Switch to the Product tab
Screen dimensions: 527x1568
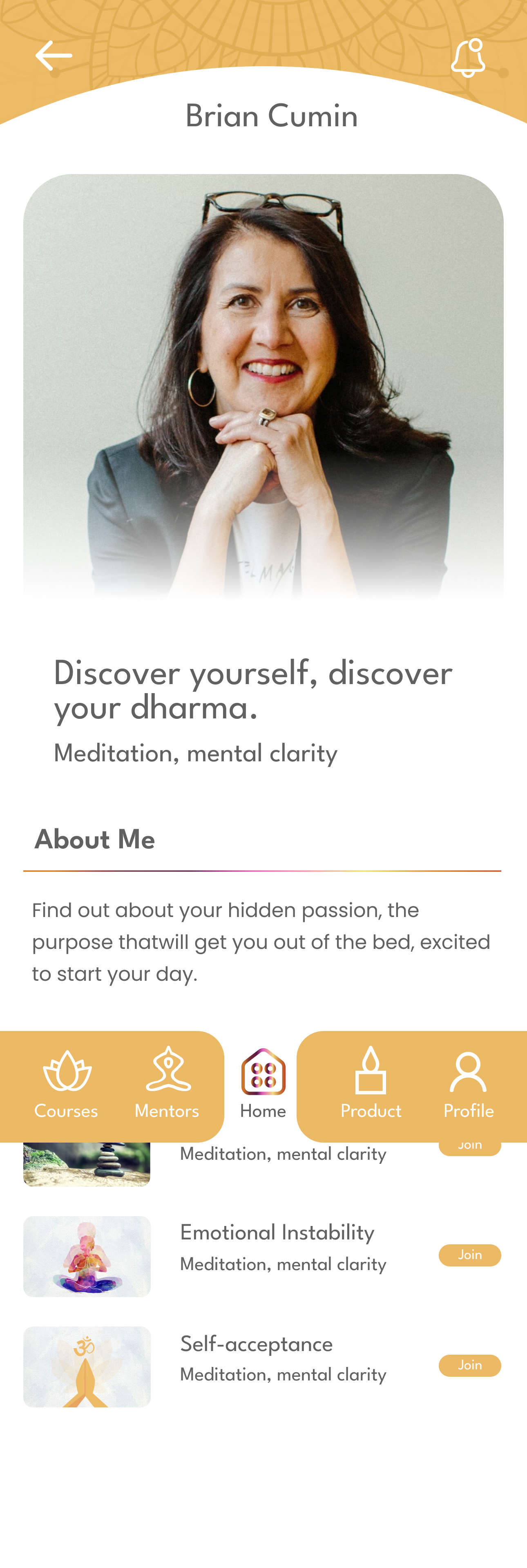[371, 1085]
